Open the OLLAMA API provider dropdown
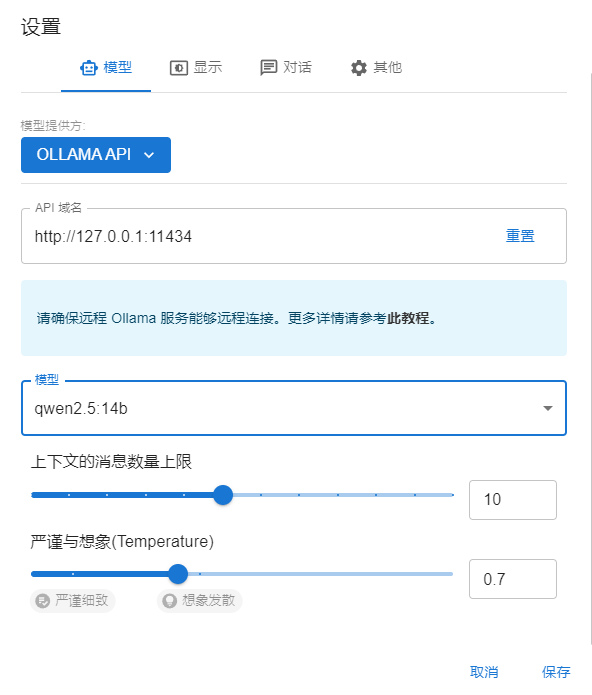This screenshot has width=592, height=695. 96,155
